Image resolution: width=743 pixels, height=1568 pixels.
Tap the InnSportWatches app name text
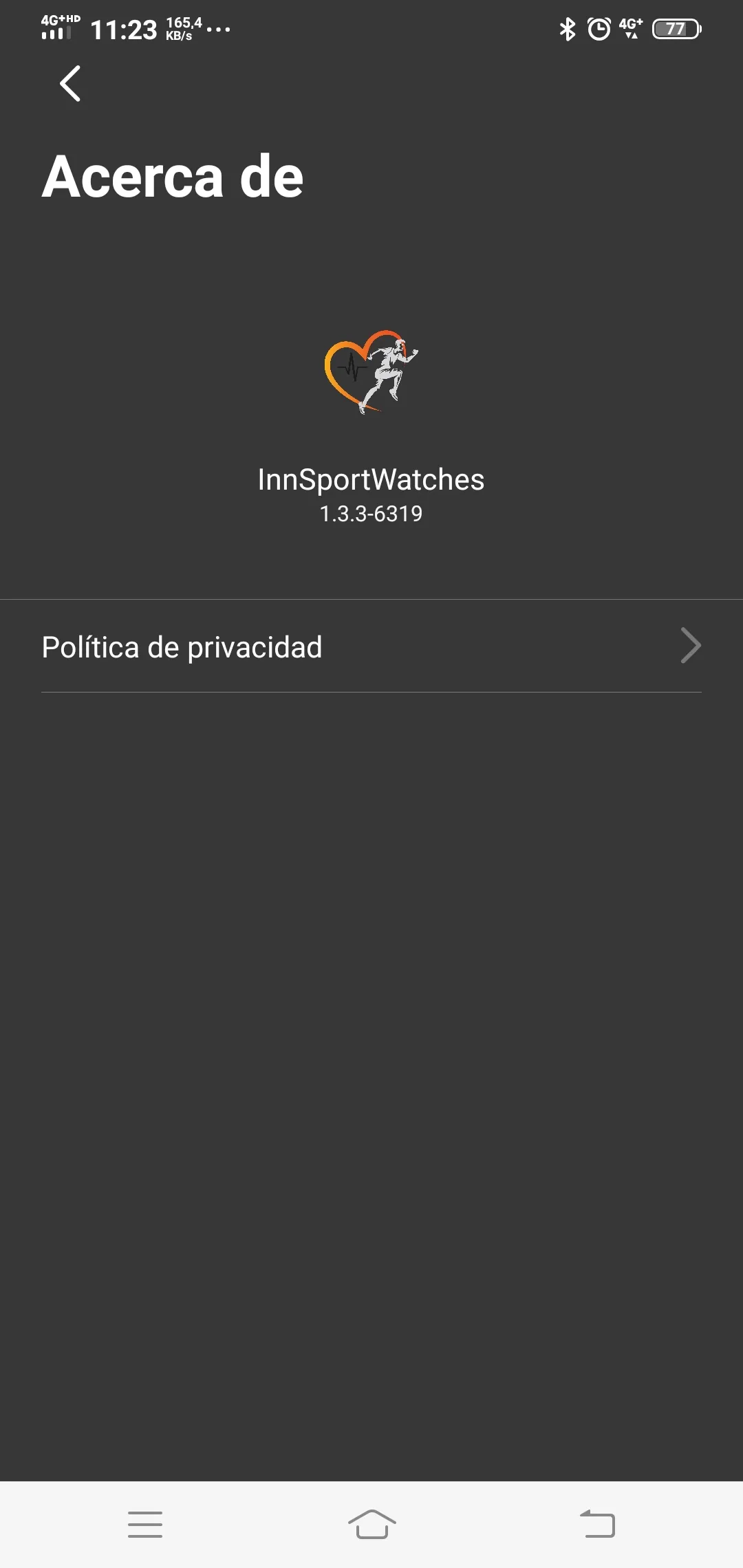[371, 479]
